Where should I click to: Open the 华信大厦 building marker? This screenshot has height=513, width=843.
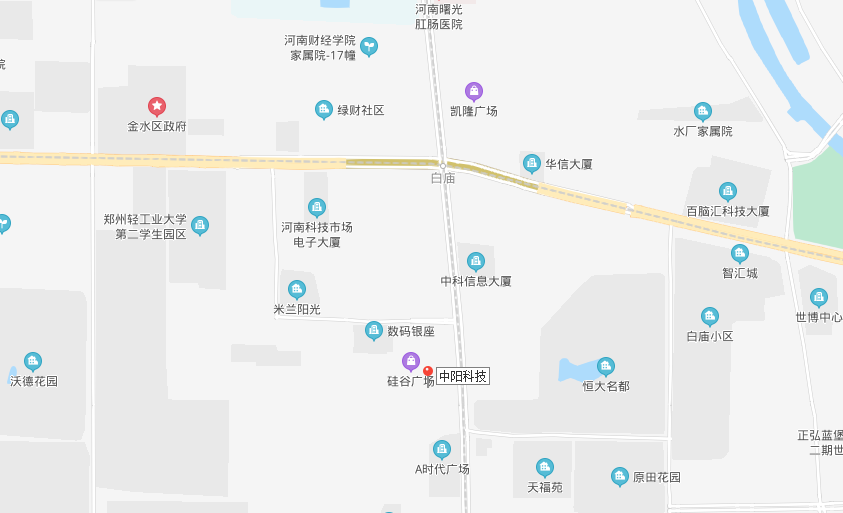531,163
